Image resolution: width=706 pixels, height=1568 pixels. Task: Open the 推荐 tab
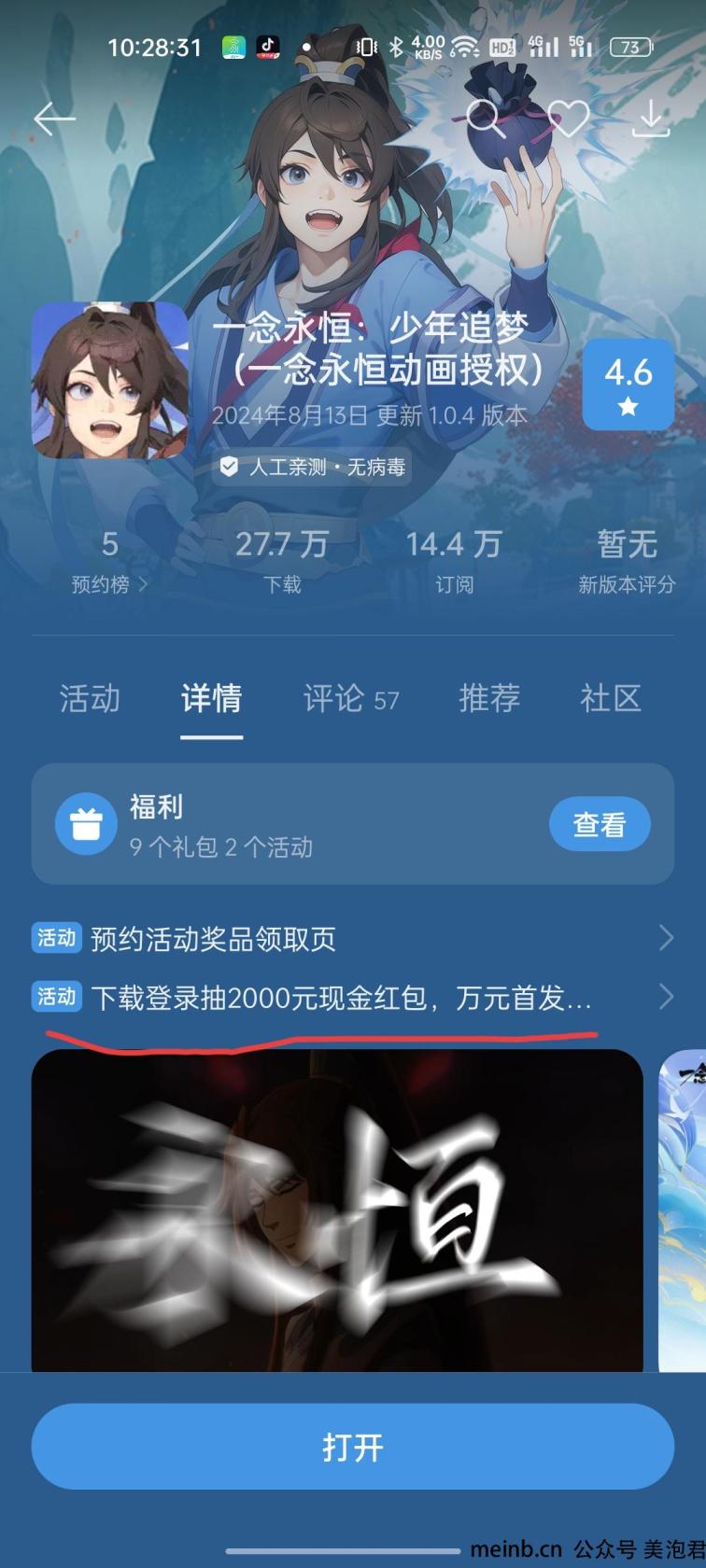tap(488, 698)
